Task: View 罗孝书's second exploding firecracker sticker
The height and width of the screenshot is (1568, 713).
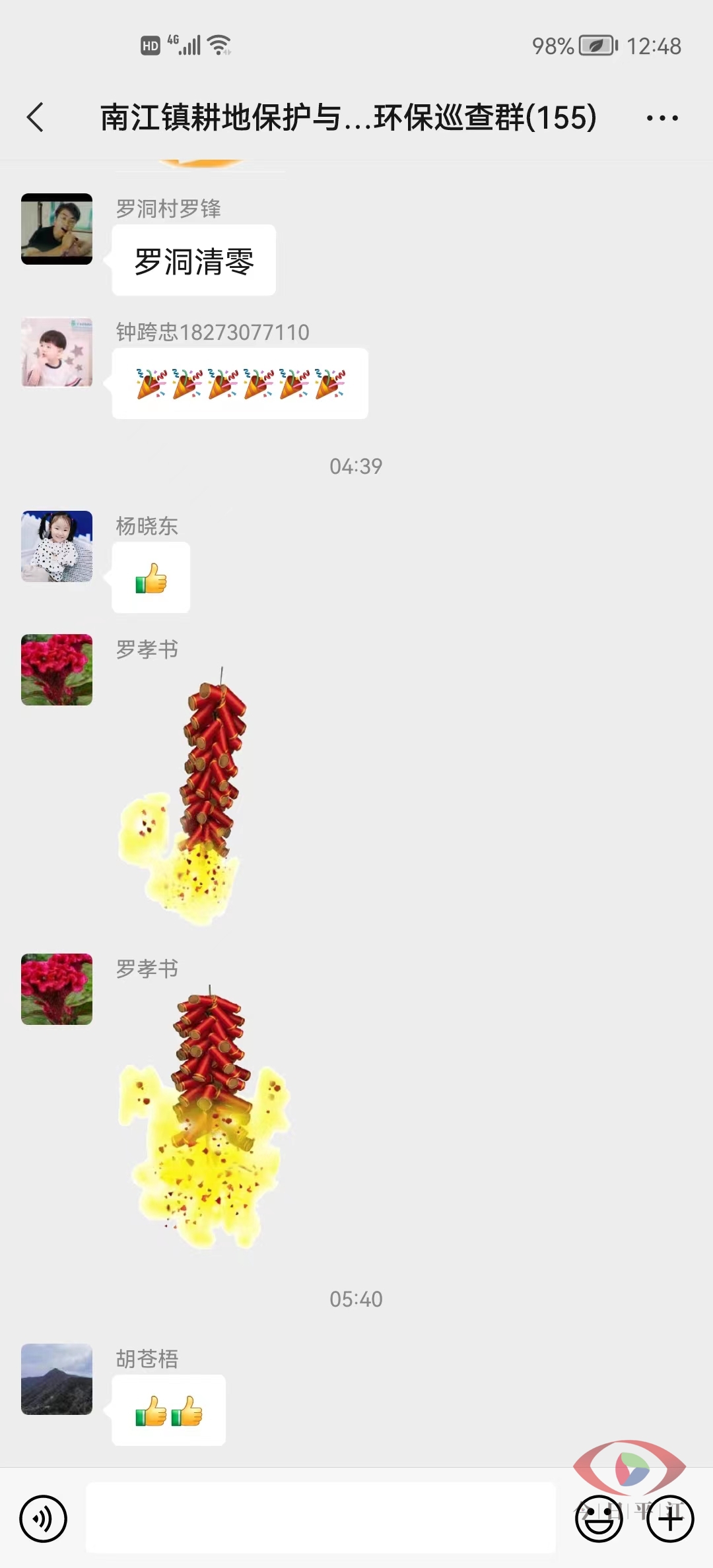Action: (x=205, y=1115)
